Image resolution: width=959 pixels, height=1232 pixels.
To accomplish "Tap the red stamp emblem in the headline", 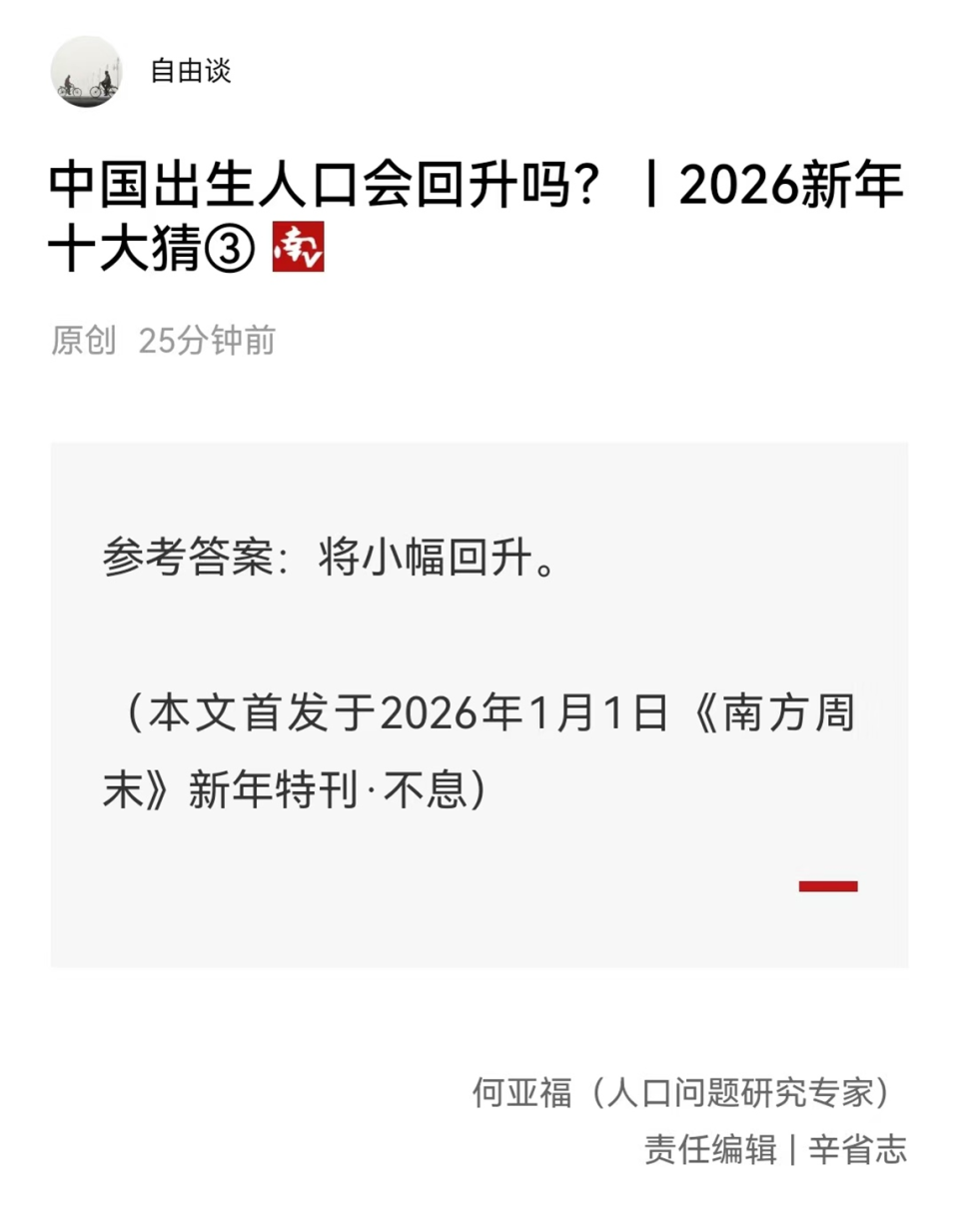I will click(x=299, y=249).
